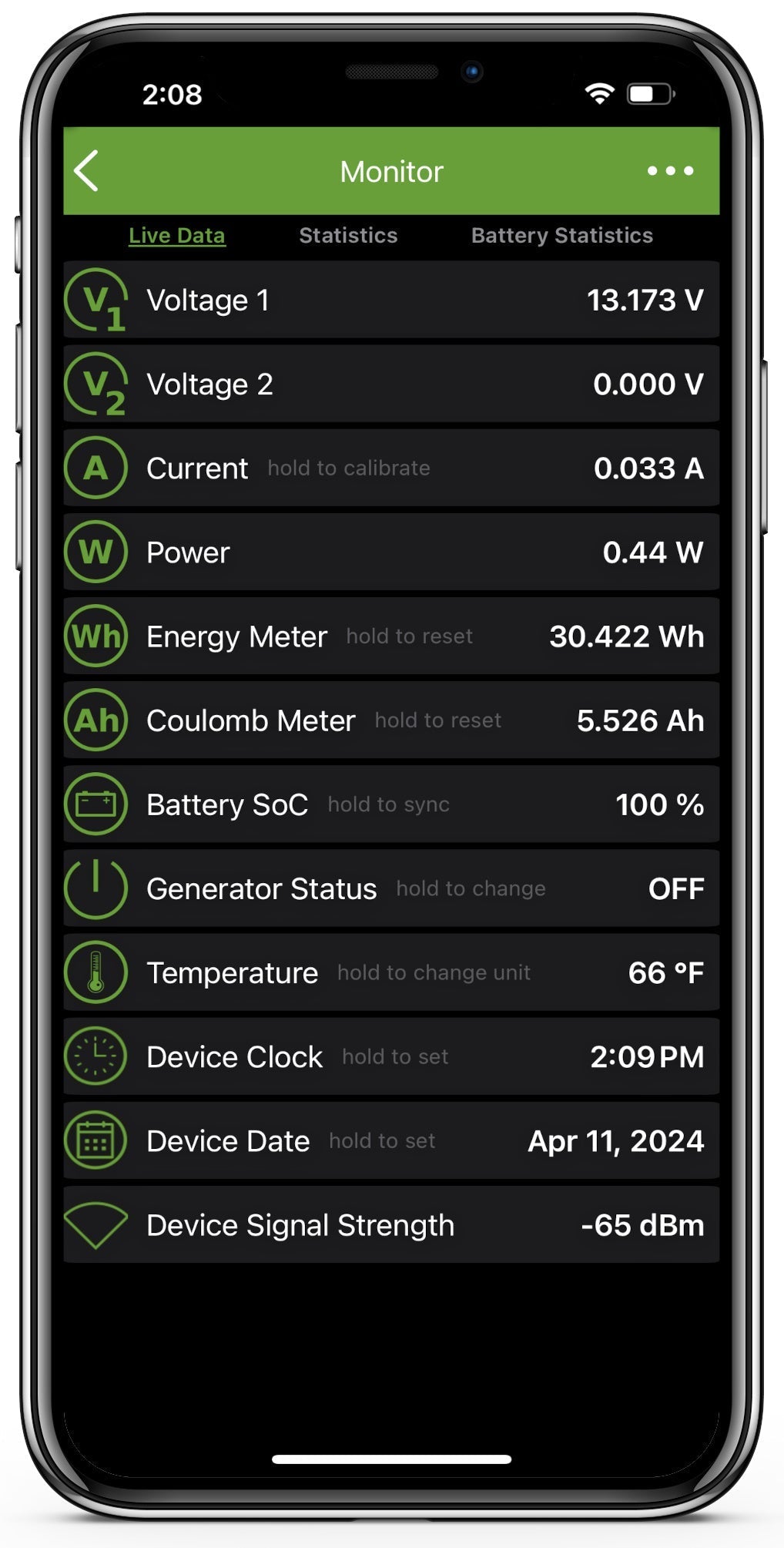This screenshot has width=784, height=1548.
Task: Select the Live Data tab
Action: (178, 235)
